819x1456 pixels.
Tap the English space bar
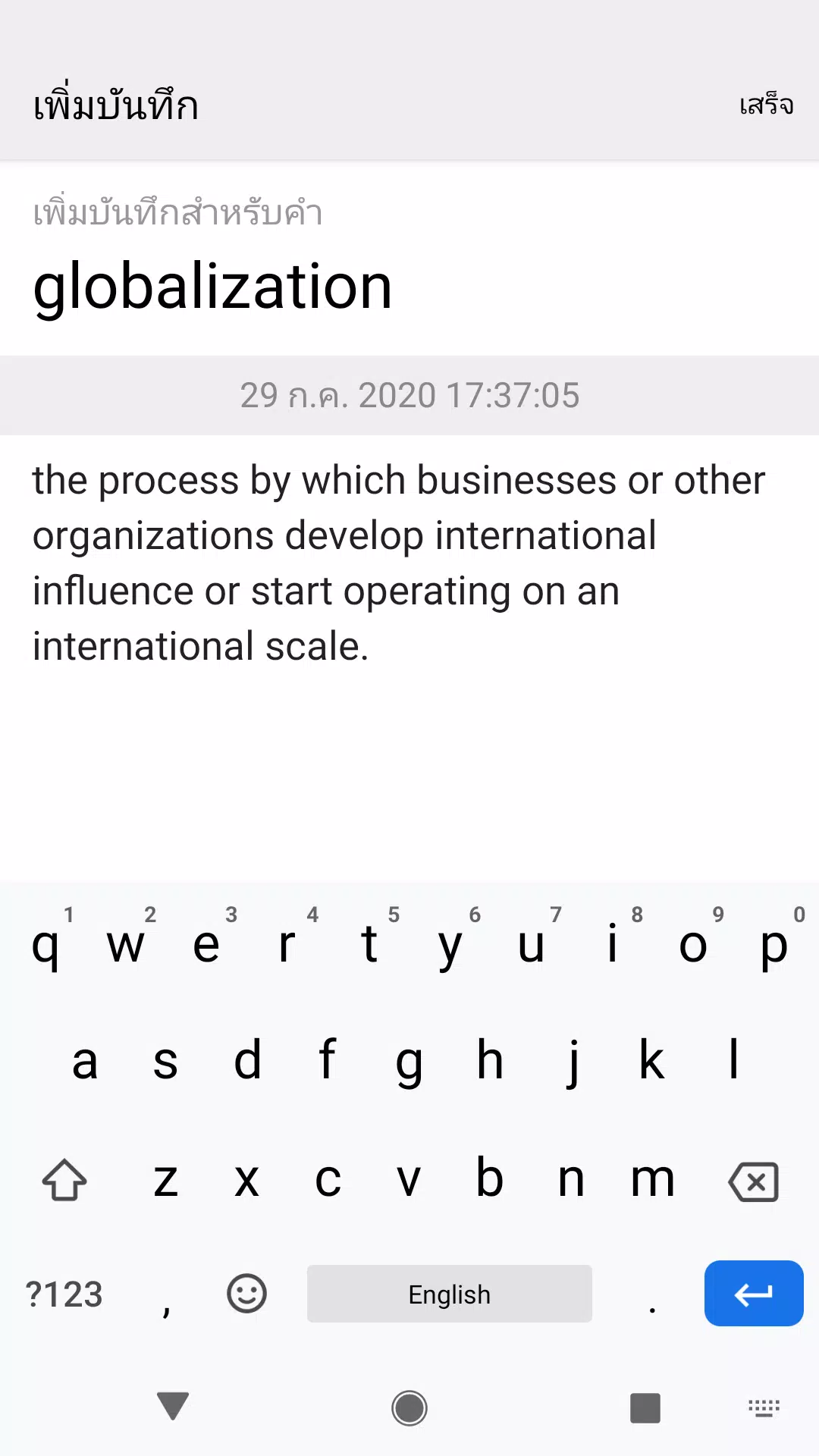(x=450, y=1294)
